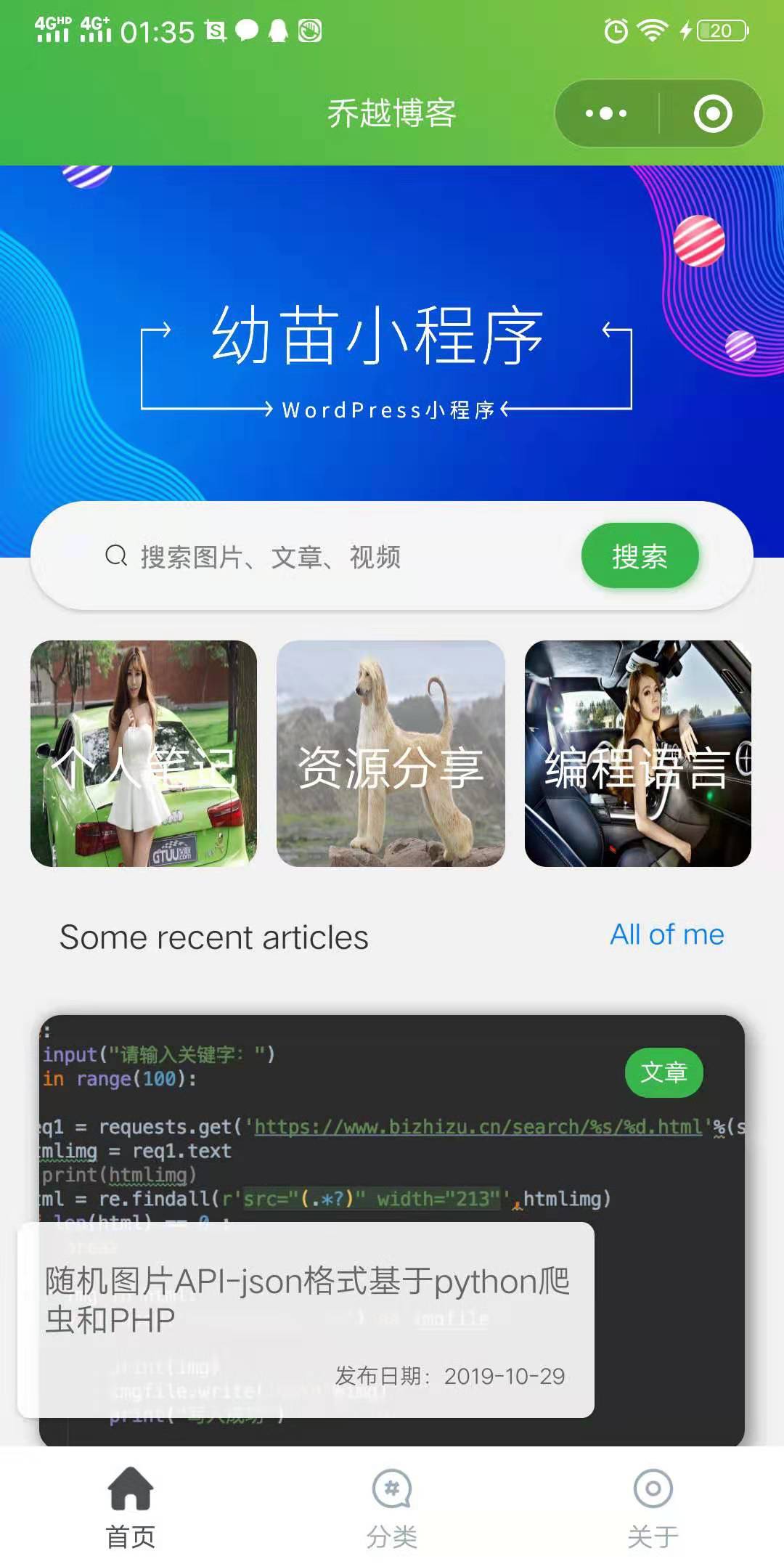Open the 资源分享 category tile

point(391,754)
